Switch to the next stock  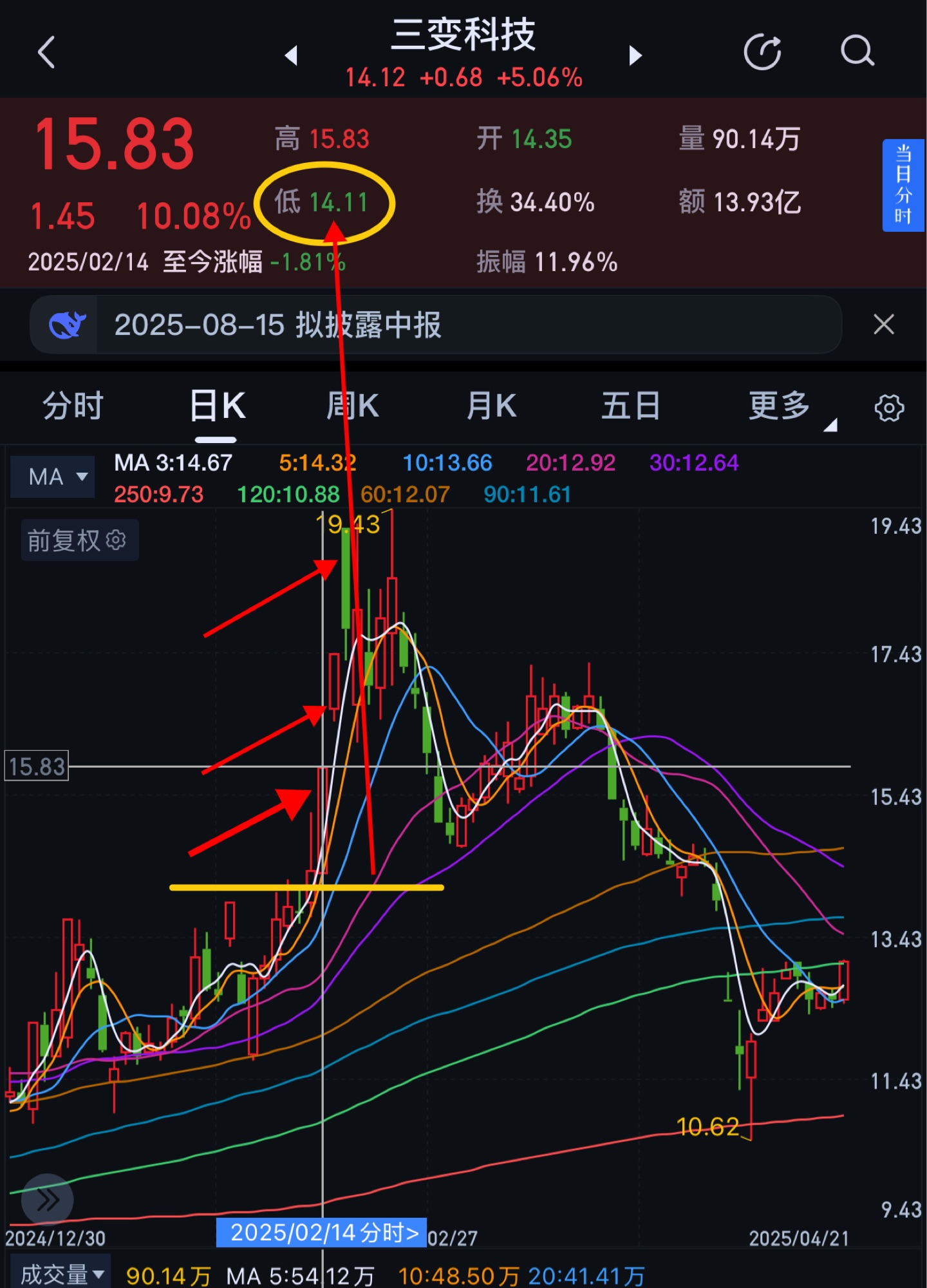tap(635, 55)
